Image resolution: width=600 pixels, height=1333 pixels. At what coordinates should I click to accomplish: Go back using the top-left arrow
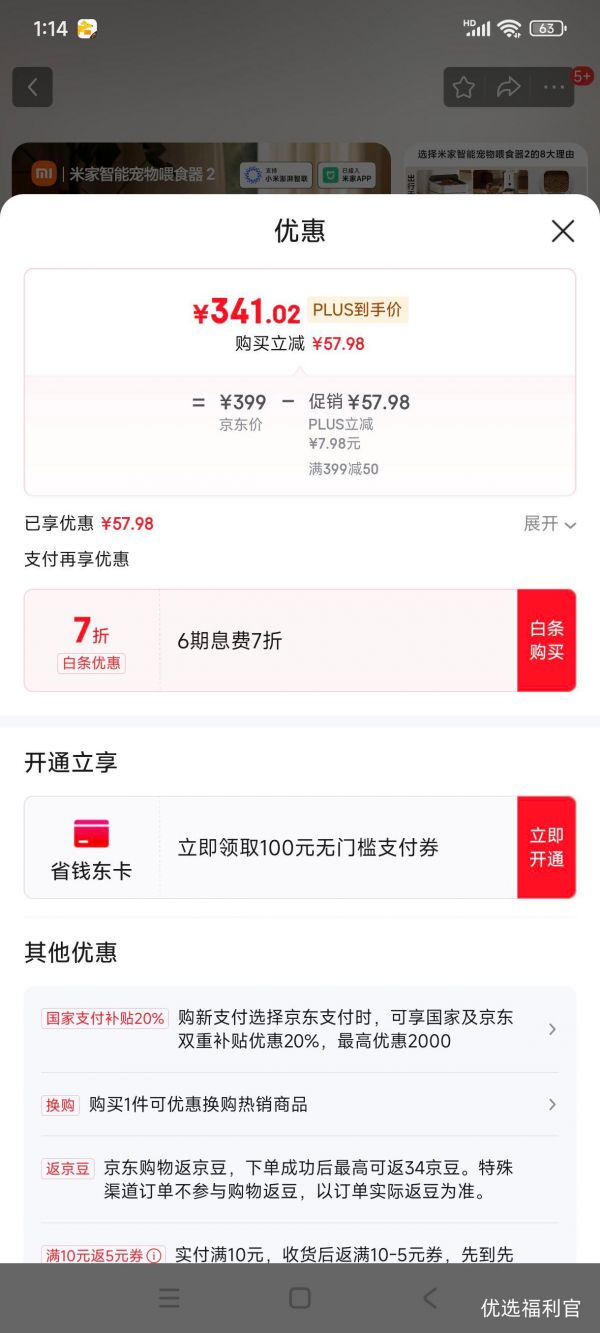[32, 87]
